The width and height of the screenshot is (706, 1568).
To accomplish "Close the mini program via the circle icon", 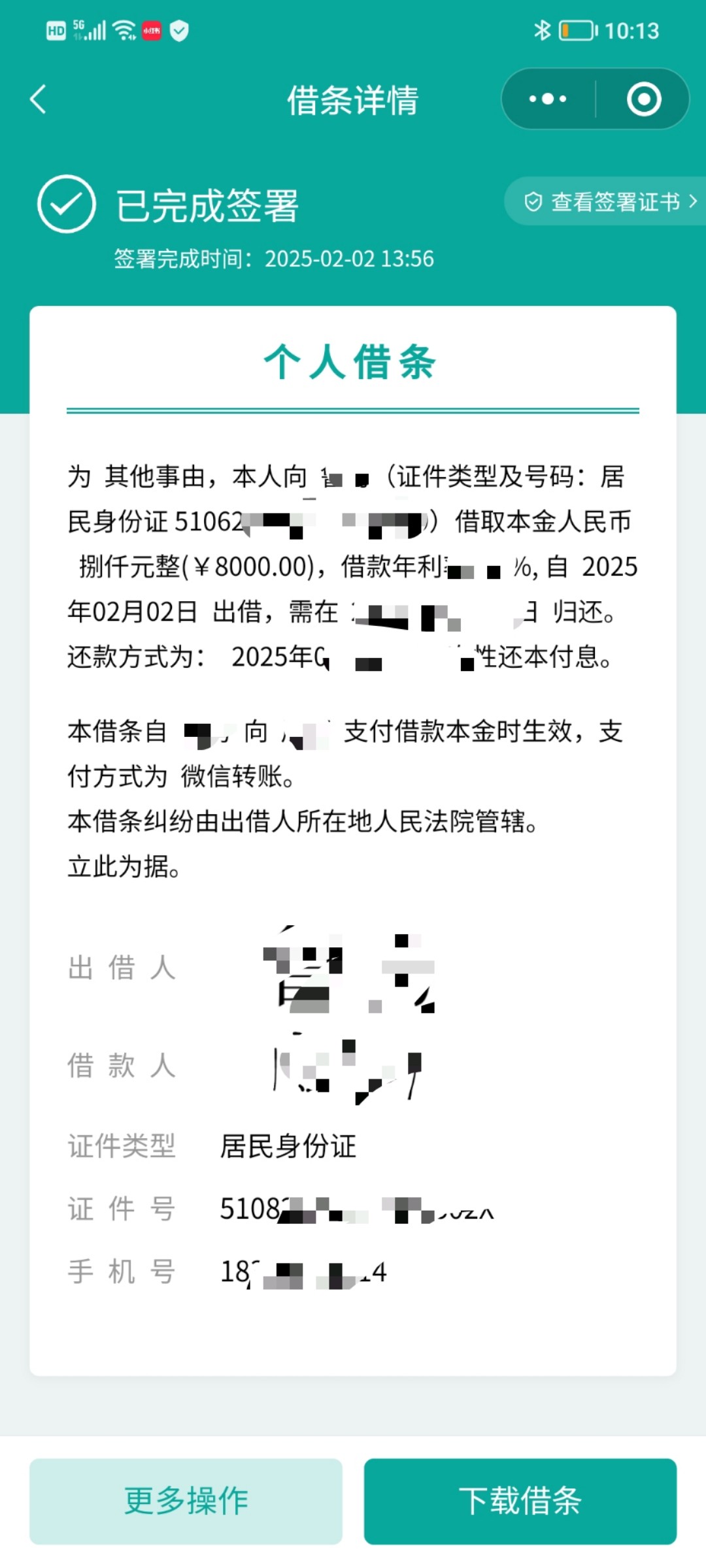I will [643, 99].
